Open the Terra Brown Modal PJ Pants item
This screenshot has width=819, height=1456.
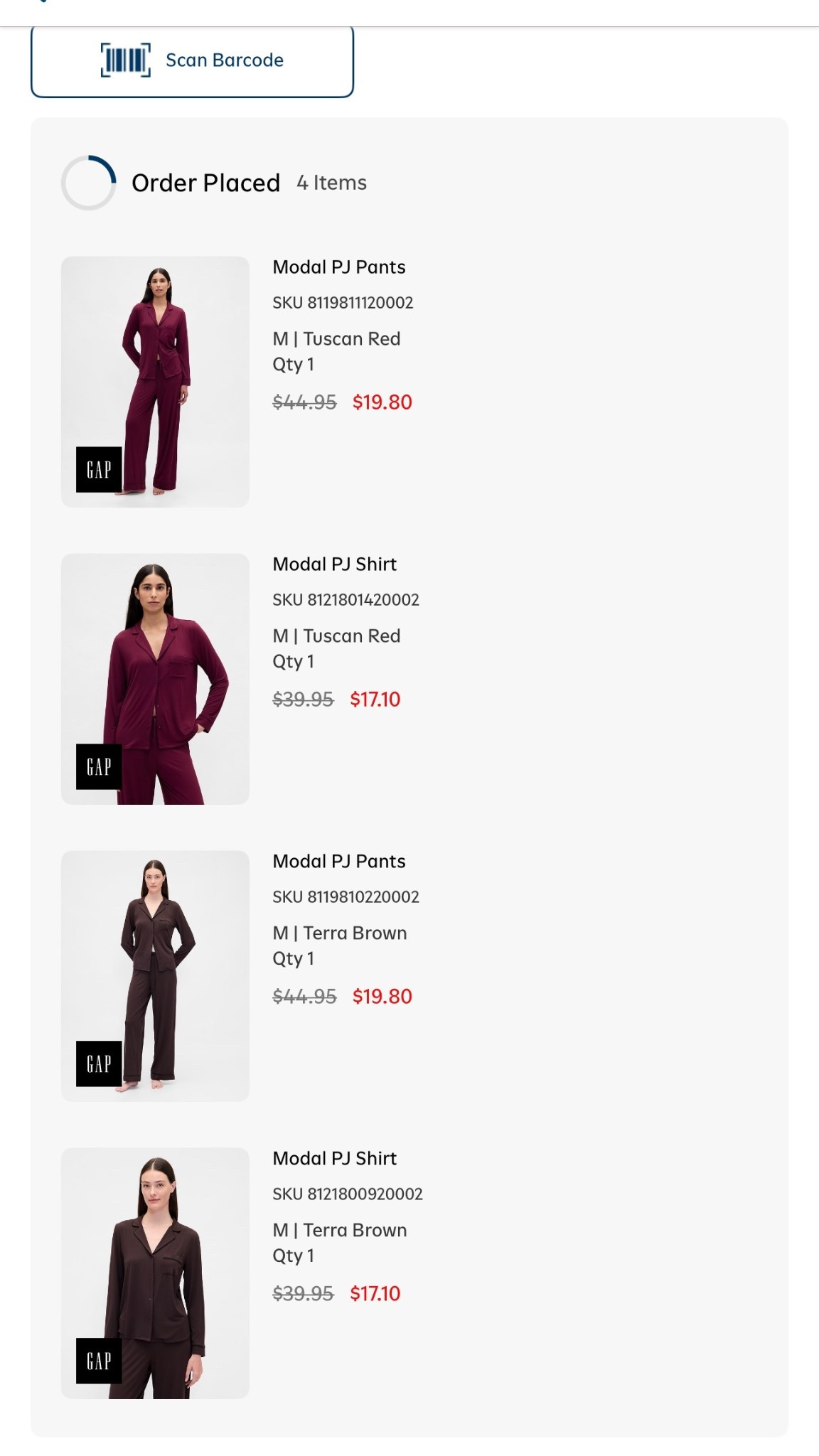coord(339,861)
